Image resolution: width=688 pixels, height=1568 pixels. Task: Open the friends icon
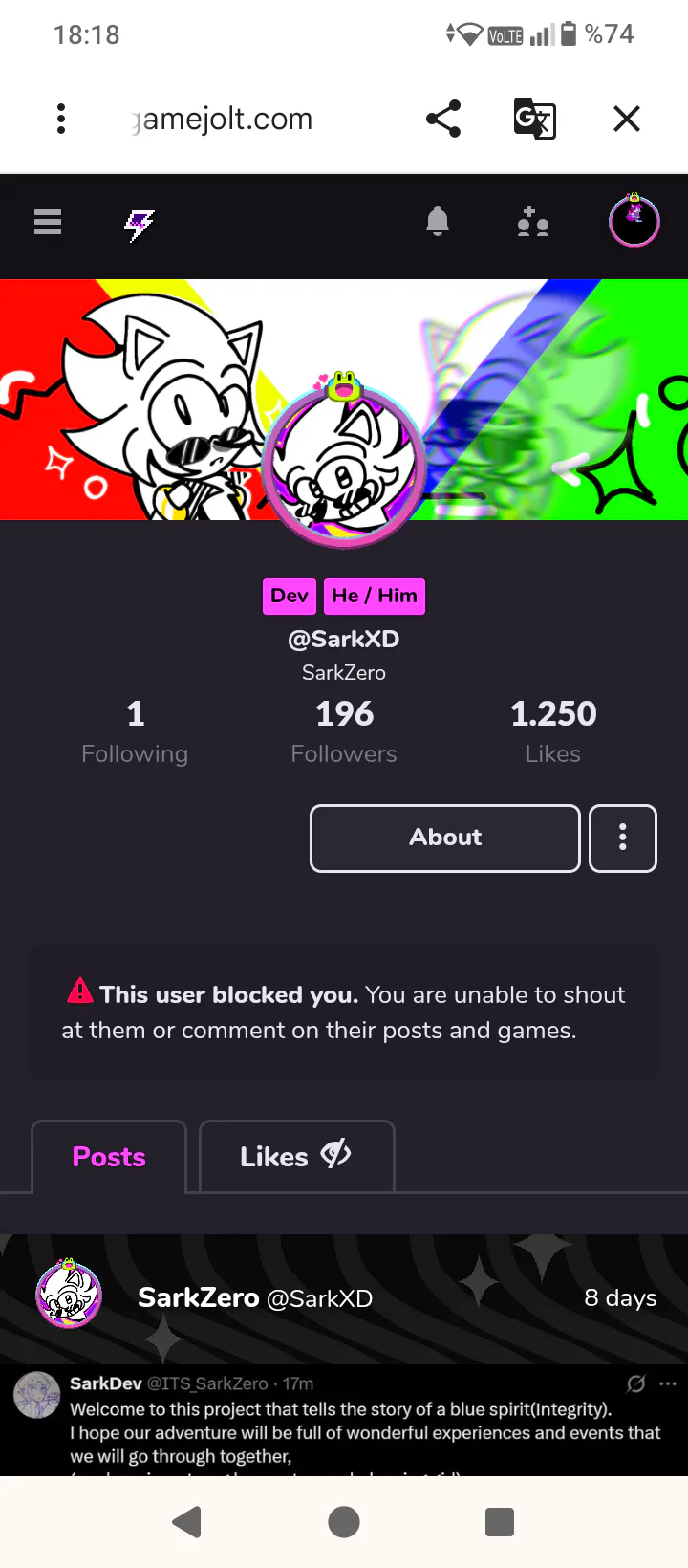point(532,223)
